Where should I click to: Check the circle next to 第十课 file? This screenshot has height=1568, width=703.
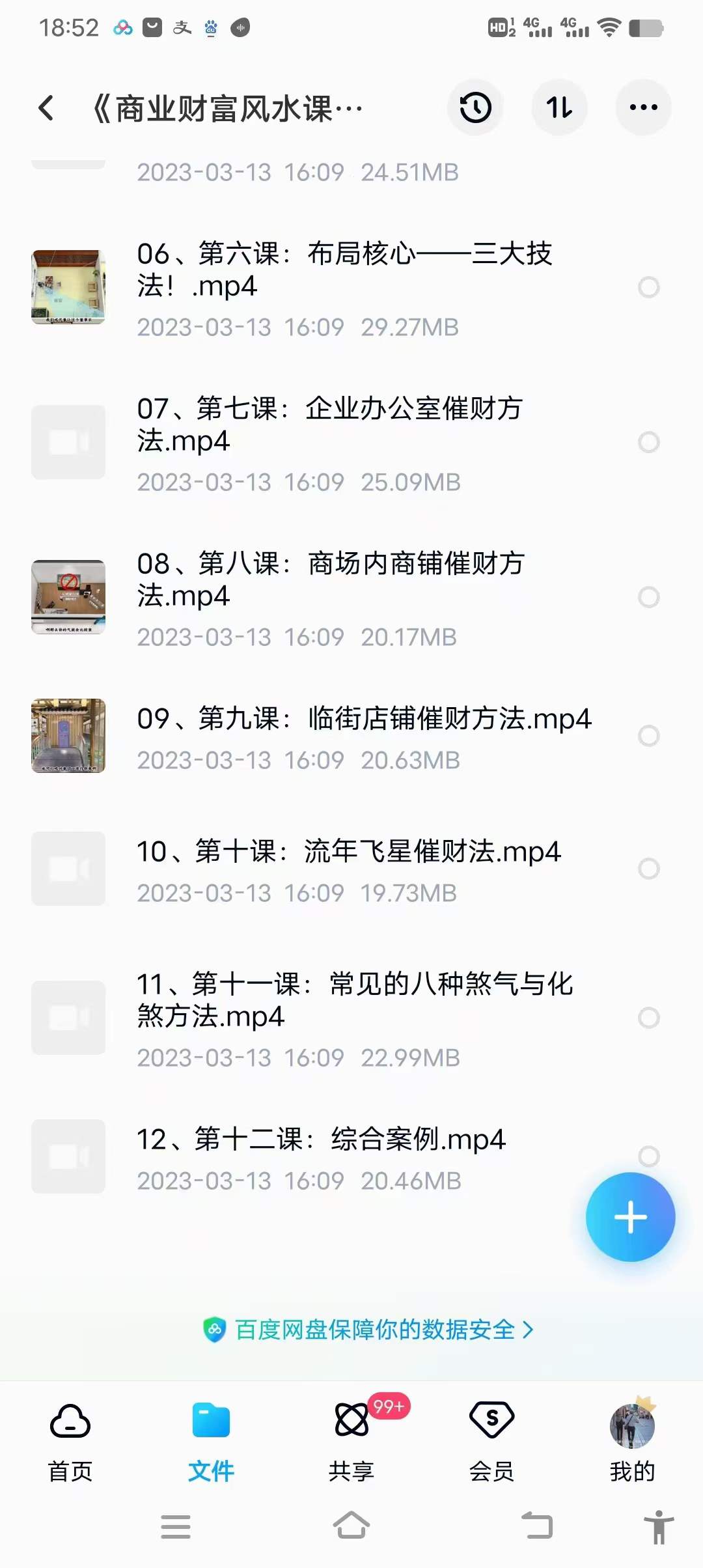pyautogui.click(x=647, y=868)
